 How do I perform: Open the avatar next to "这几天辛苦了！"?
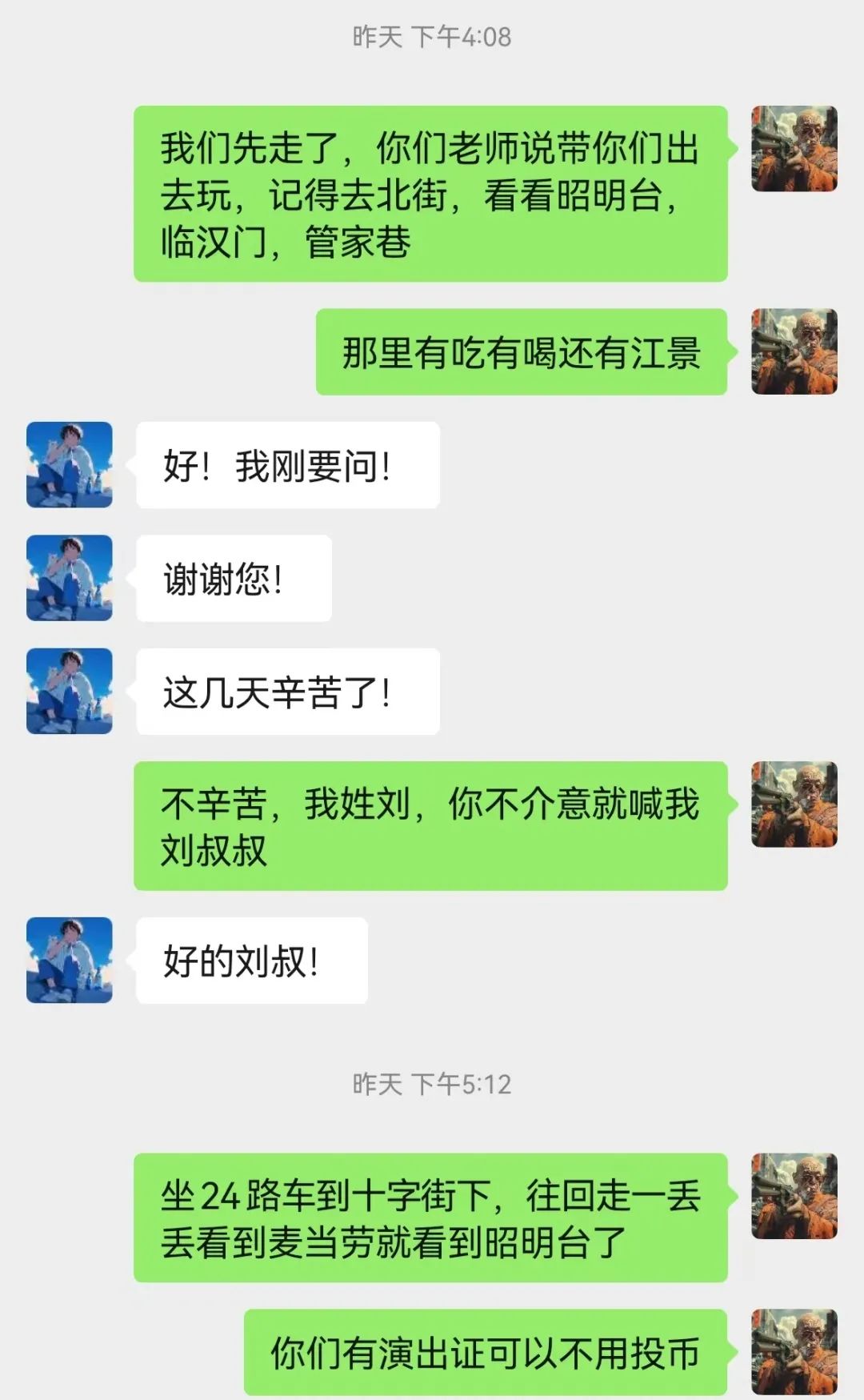(70, 692)
